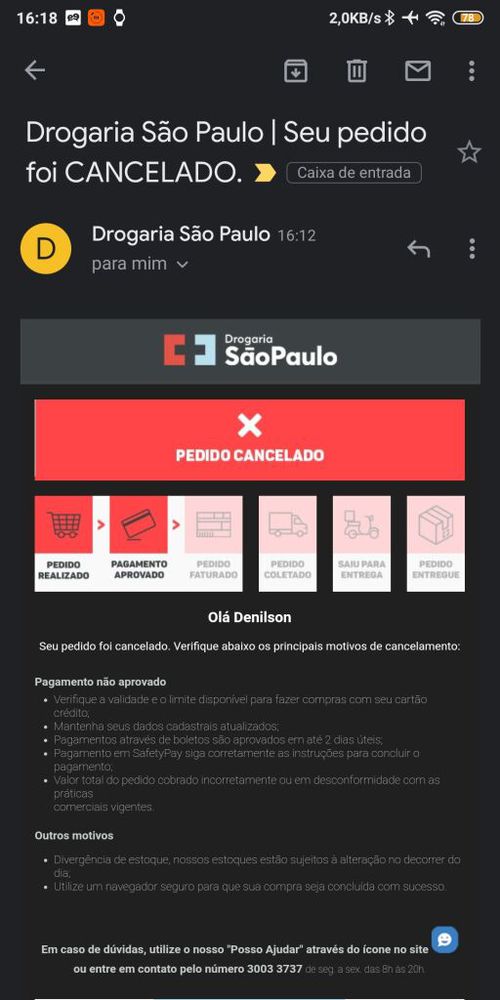The height and width of the screenshot is (1000, 500).
Task: Archive this email
Action: click(x=296, y=71)
